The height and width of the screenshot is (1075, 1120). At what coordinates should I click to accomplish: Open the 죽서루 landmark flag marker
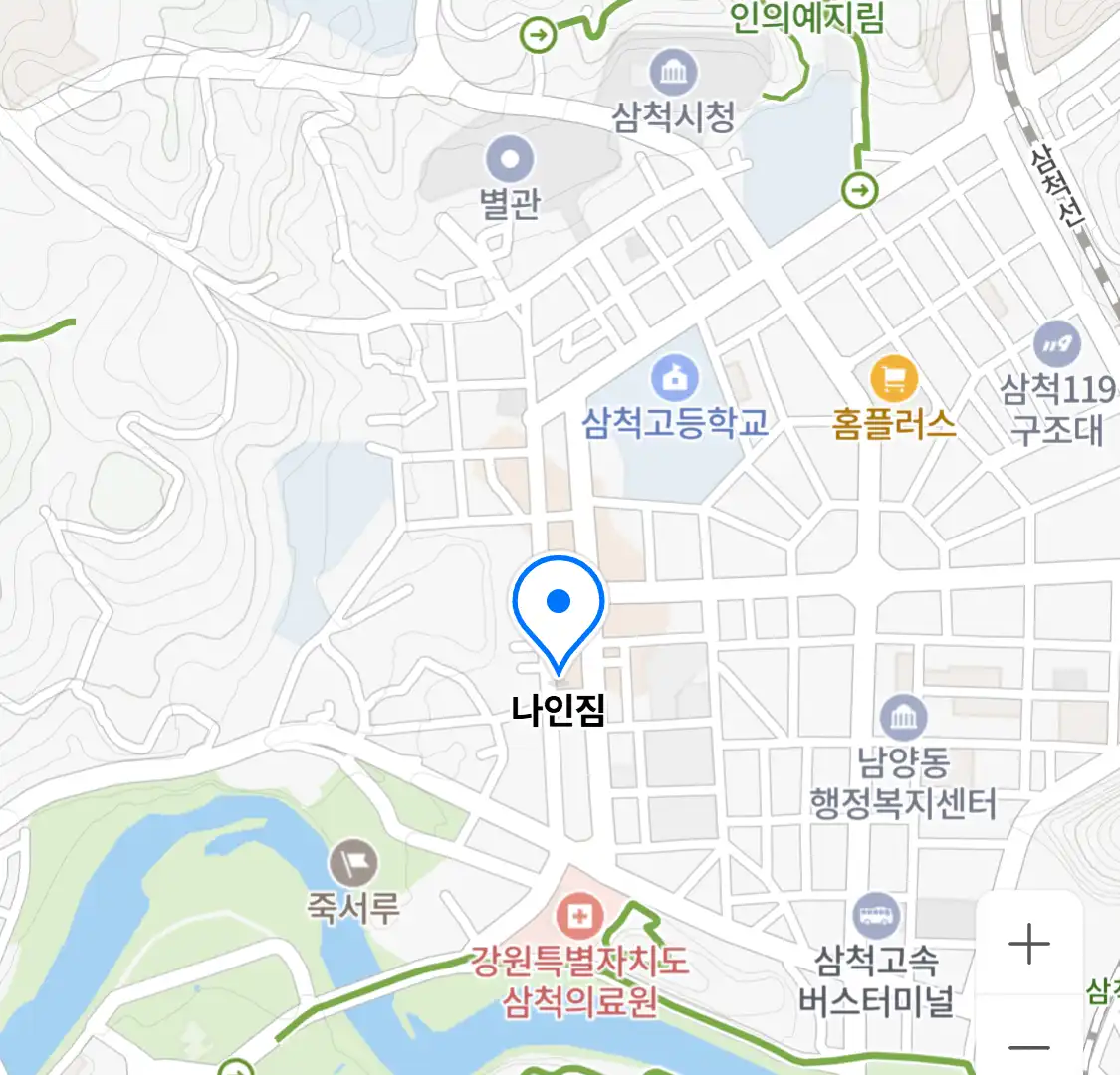[354, 863]
